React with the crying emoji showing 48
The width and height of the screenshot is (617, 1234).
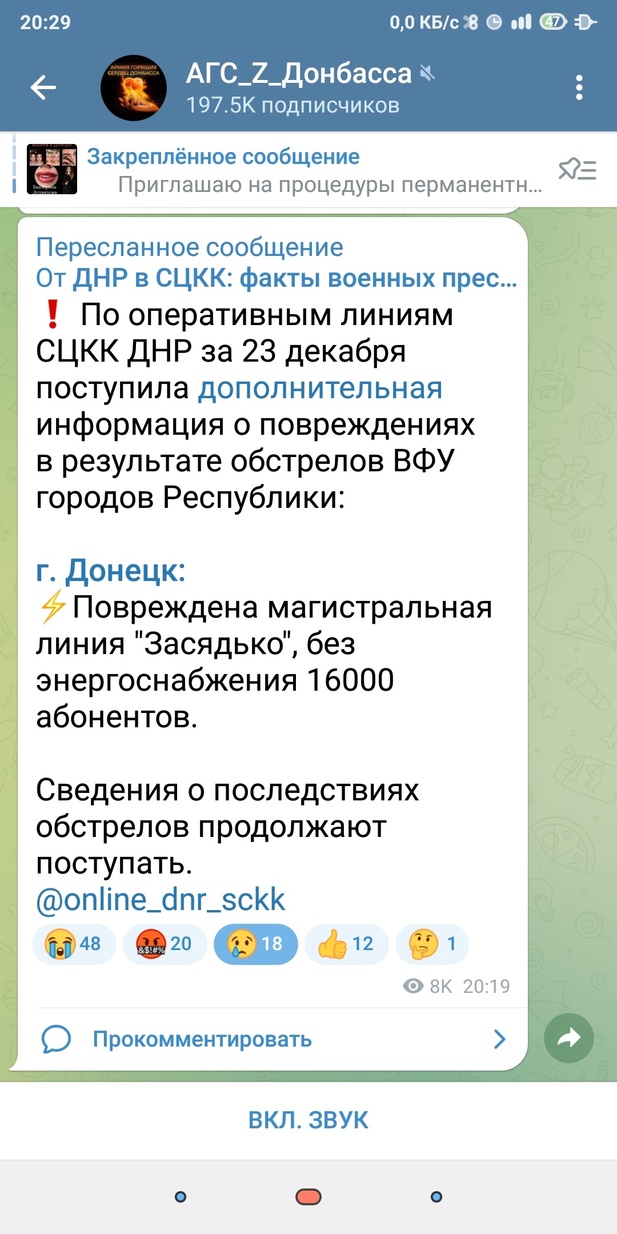coord(74,943)
